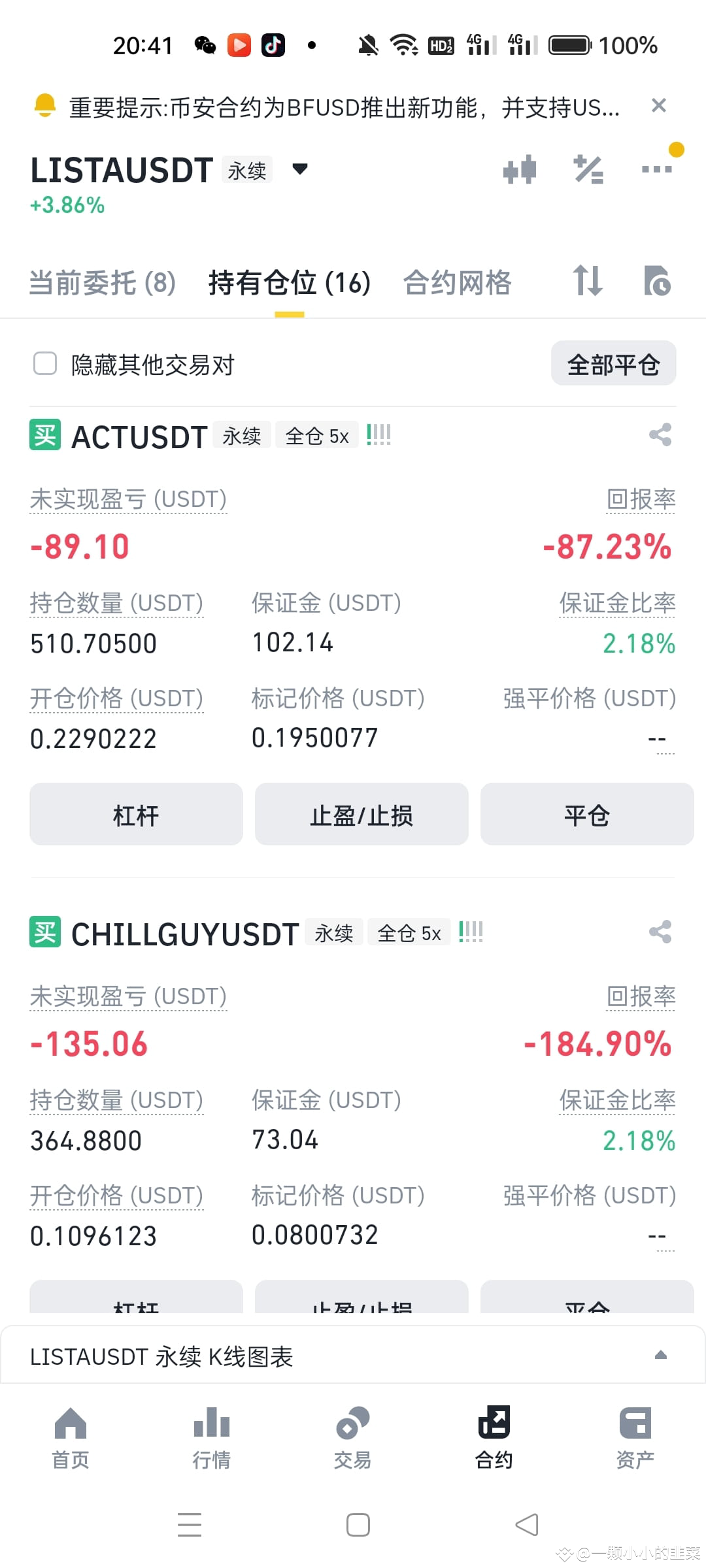Open the percentage calculator icon
The image size is (706, 1568).
(588, 170)
